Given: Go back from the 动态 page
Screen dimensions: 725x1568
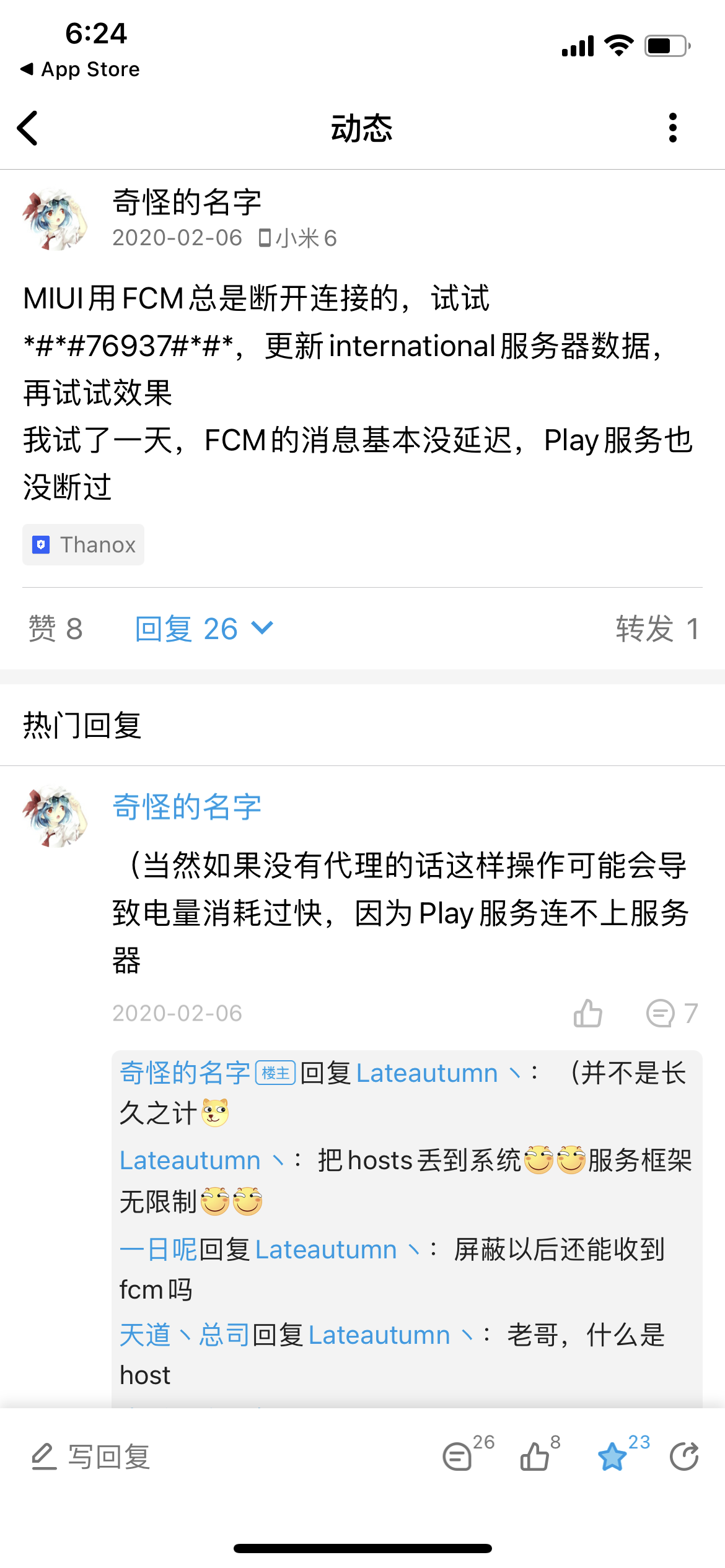Looking at the screenshot, I should 28,128.
